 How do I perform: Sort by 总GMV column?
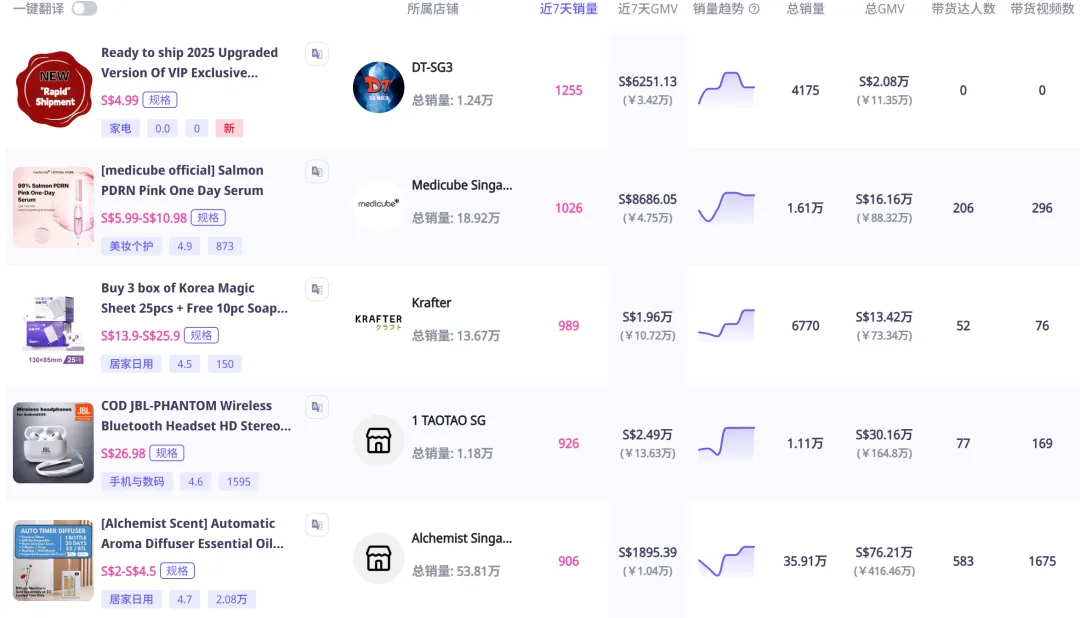click(x=884, y=9)
